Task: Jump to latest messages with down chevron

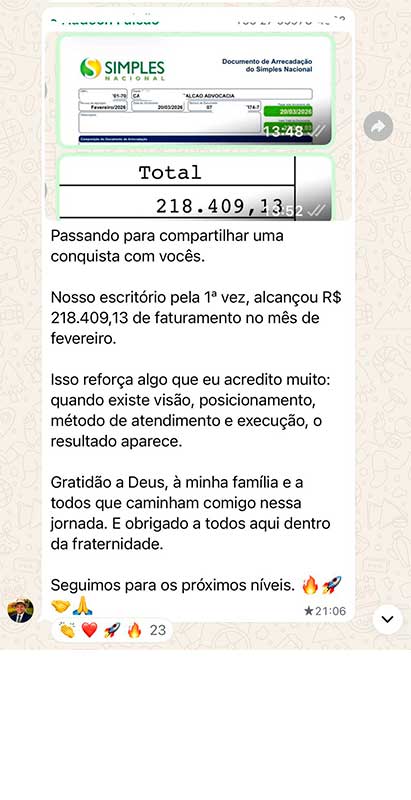Action: coord(388,619)
